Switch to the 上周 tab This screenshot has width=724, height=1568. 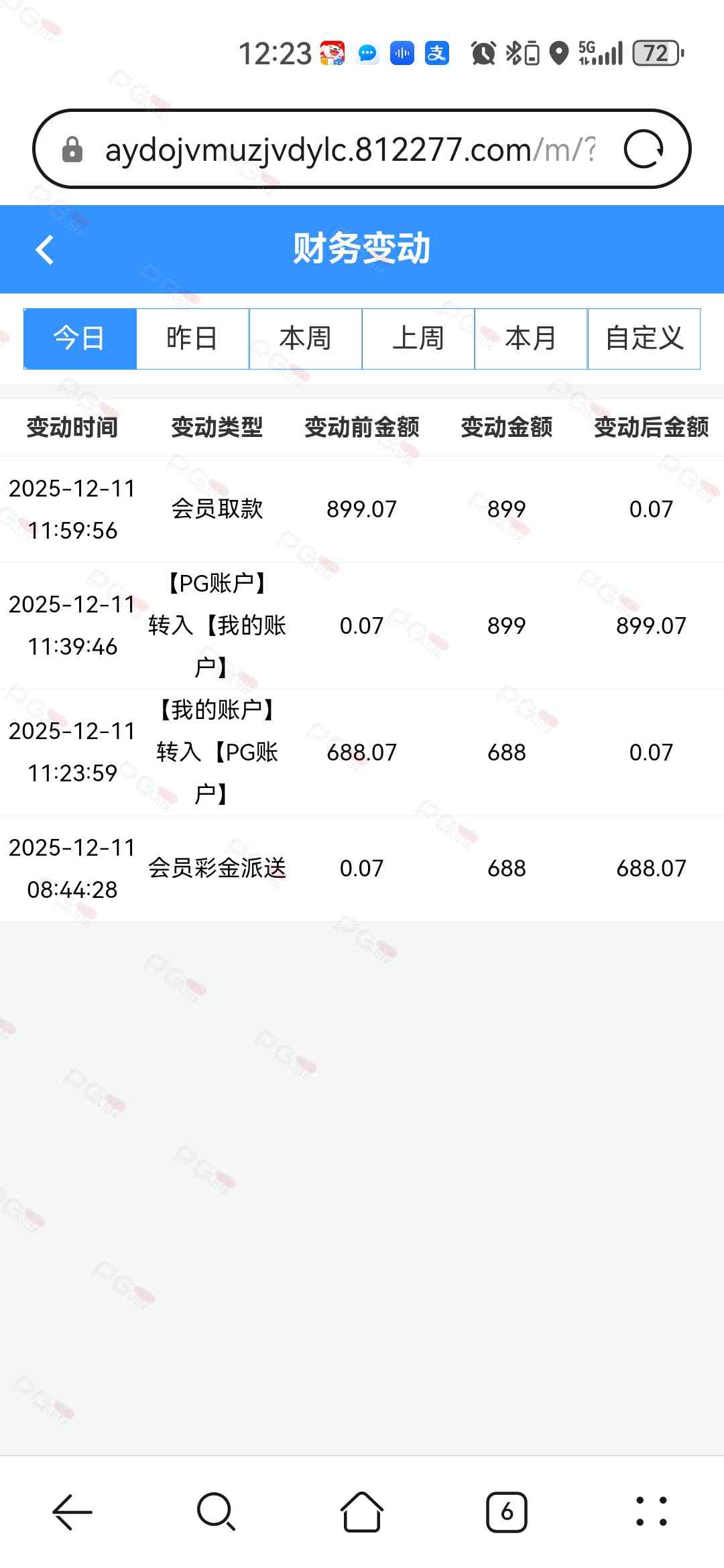click(x=418, y=338)
